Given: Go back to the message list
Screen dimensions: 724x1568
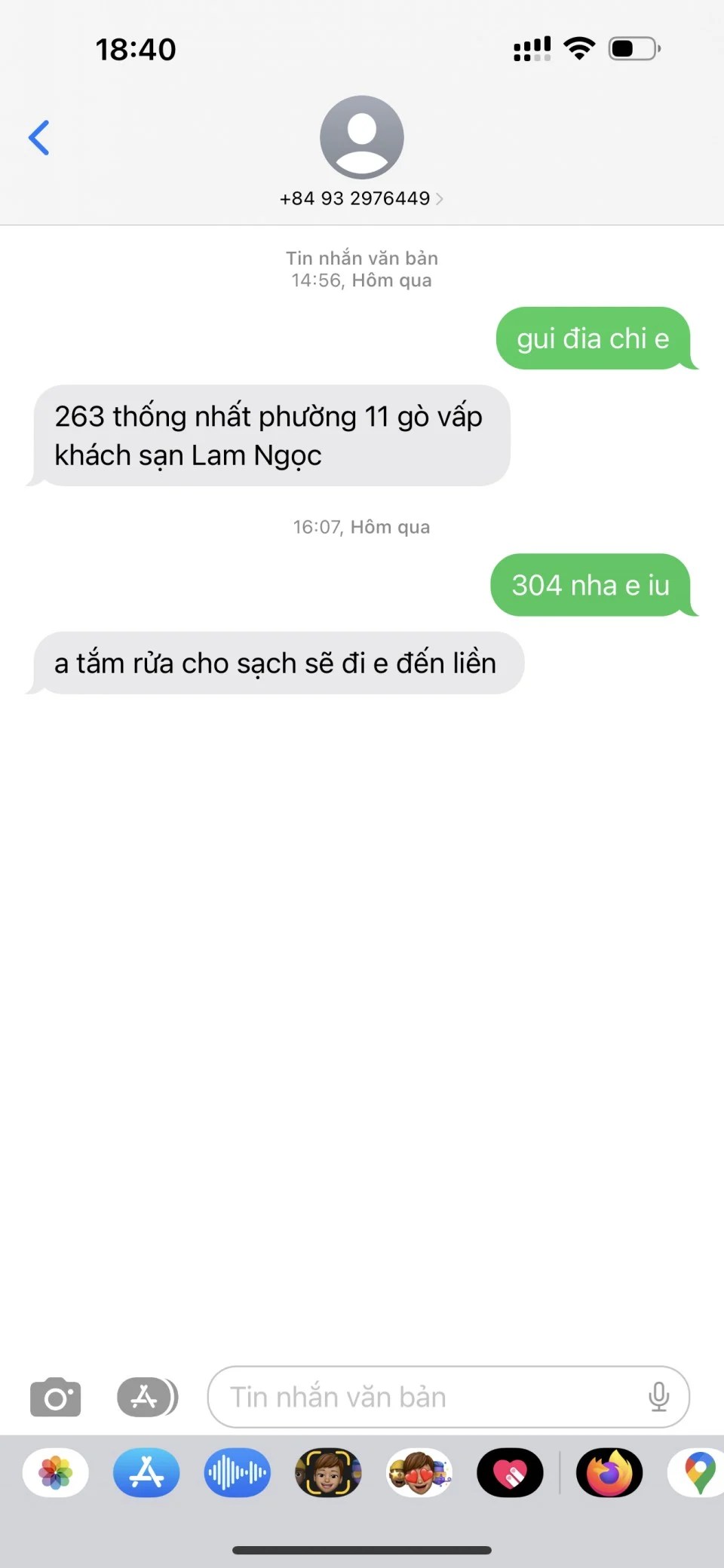Looking at the screenshot, I should pos(39,138).
